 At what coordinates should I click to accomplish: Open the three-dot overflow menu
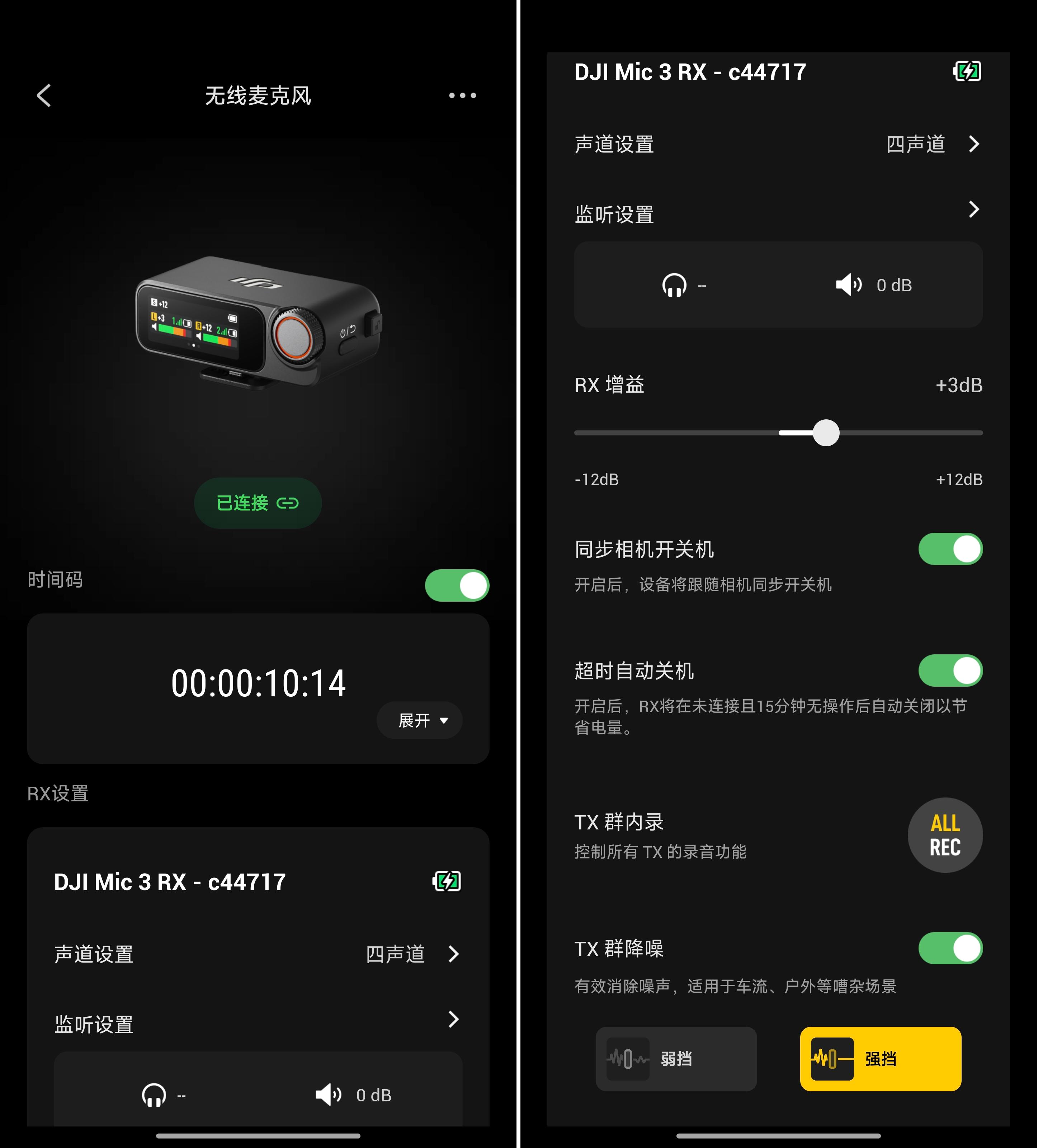[x=462, y=96]
